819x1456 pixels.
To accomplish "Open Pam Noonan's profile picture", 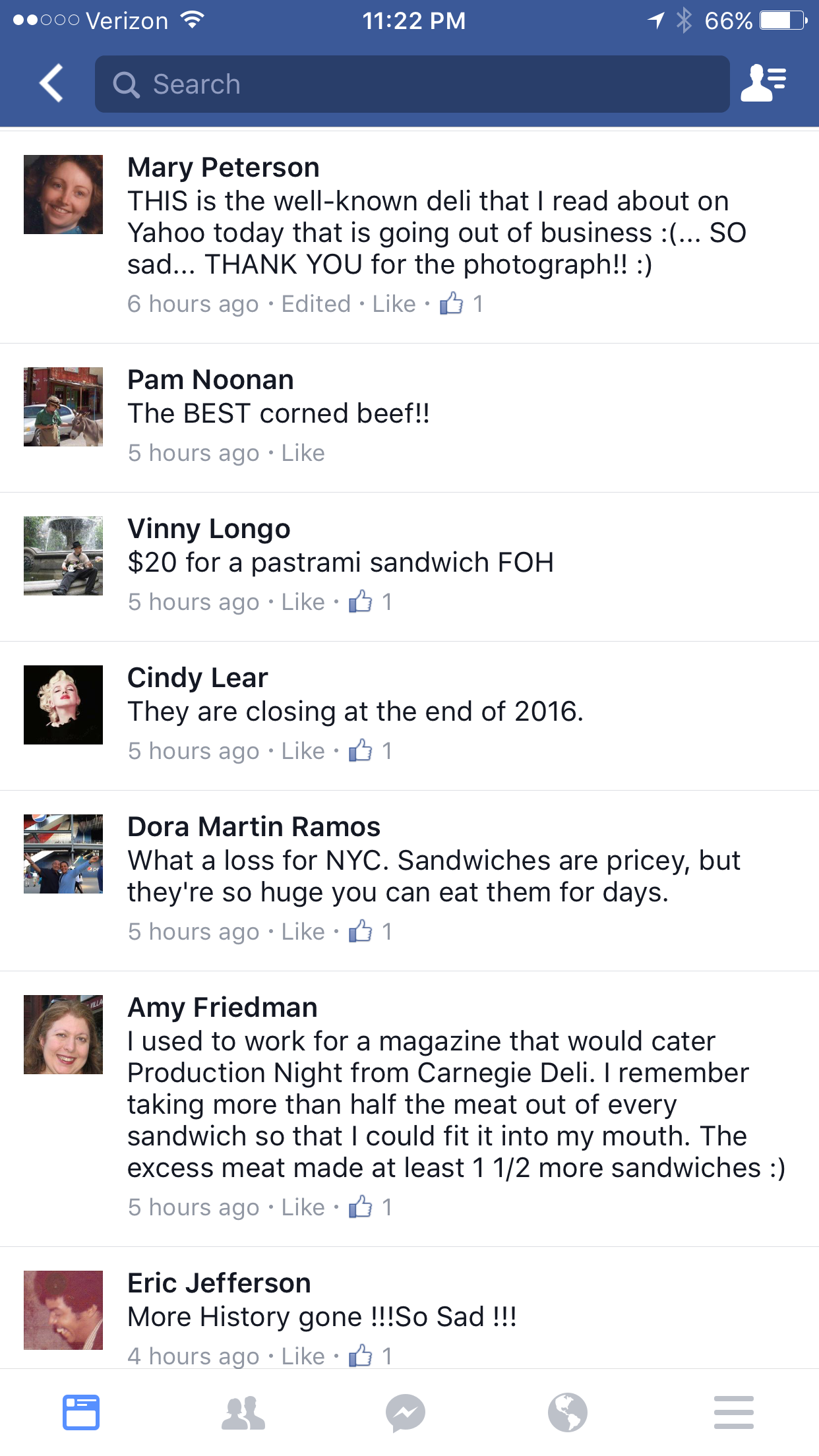I will point(63,407).
